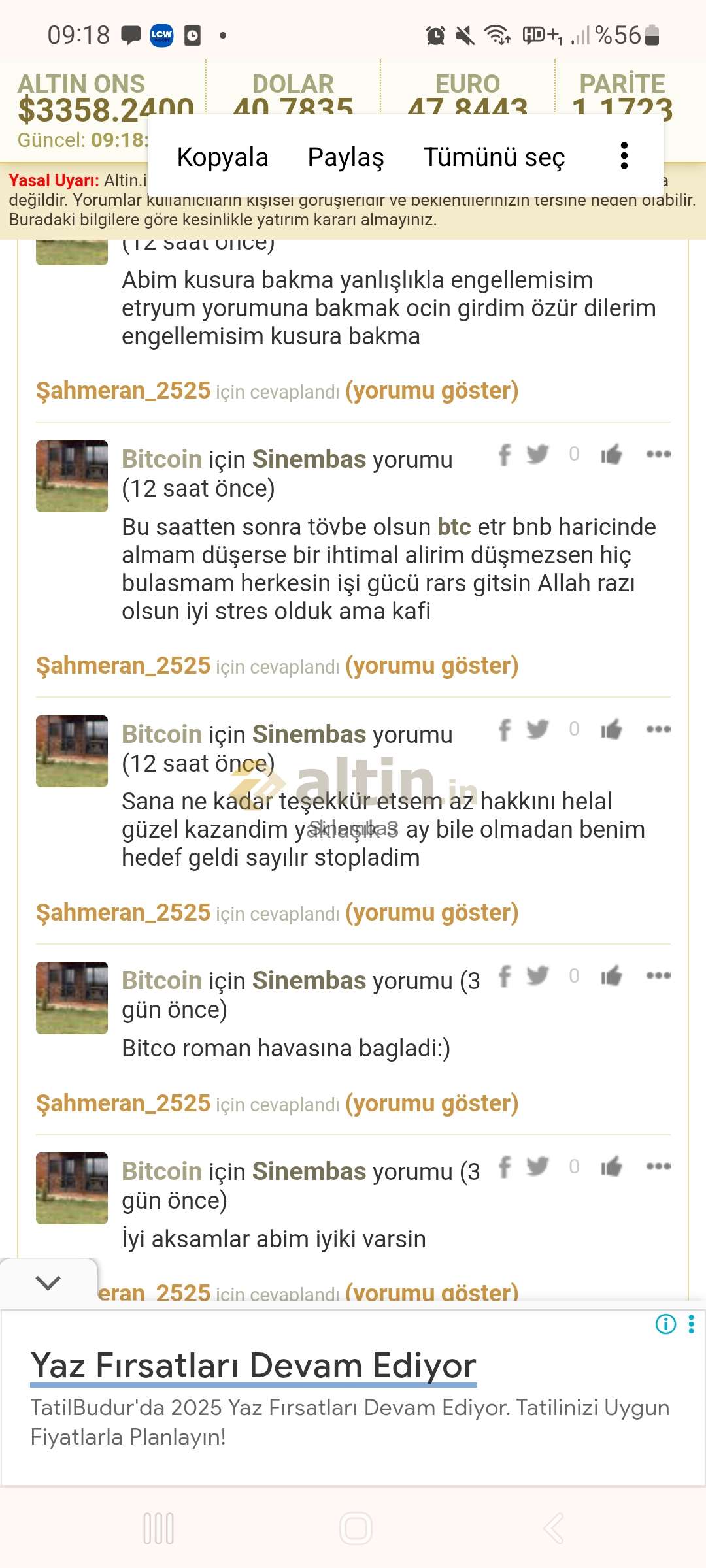Share "Sana ne kadar teşekkür" comment on Twitter
This screenshot has width=706, height=1568.
537,728
